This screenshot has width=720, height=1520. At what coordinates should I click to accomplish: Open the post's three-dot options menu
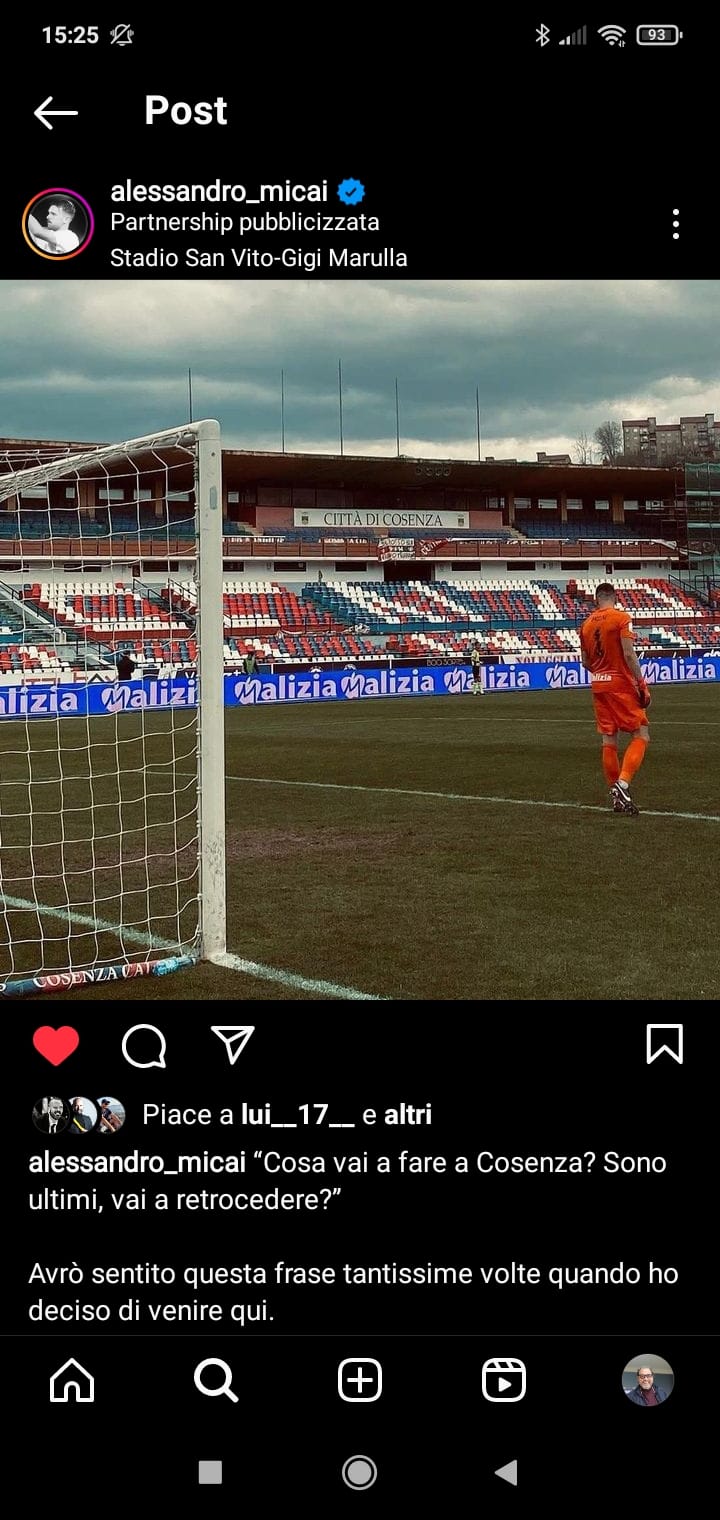pyautogui.click(x=676, y=224)
